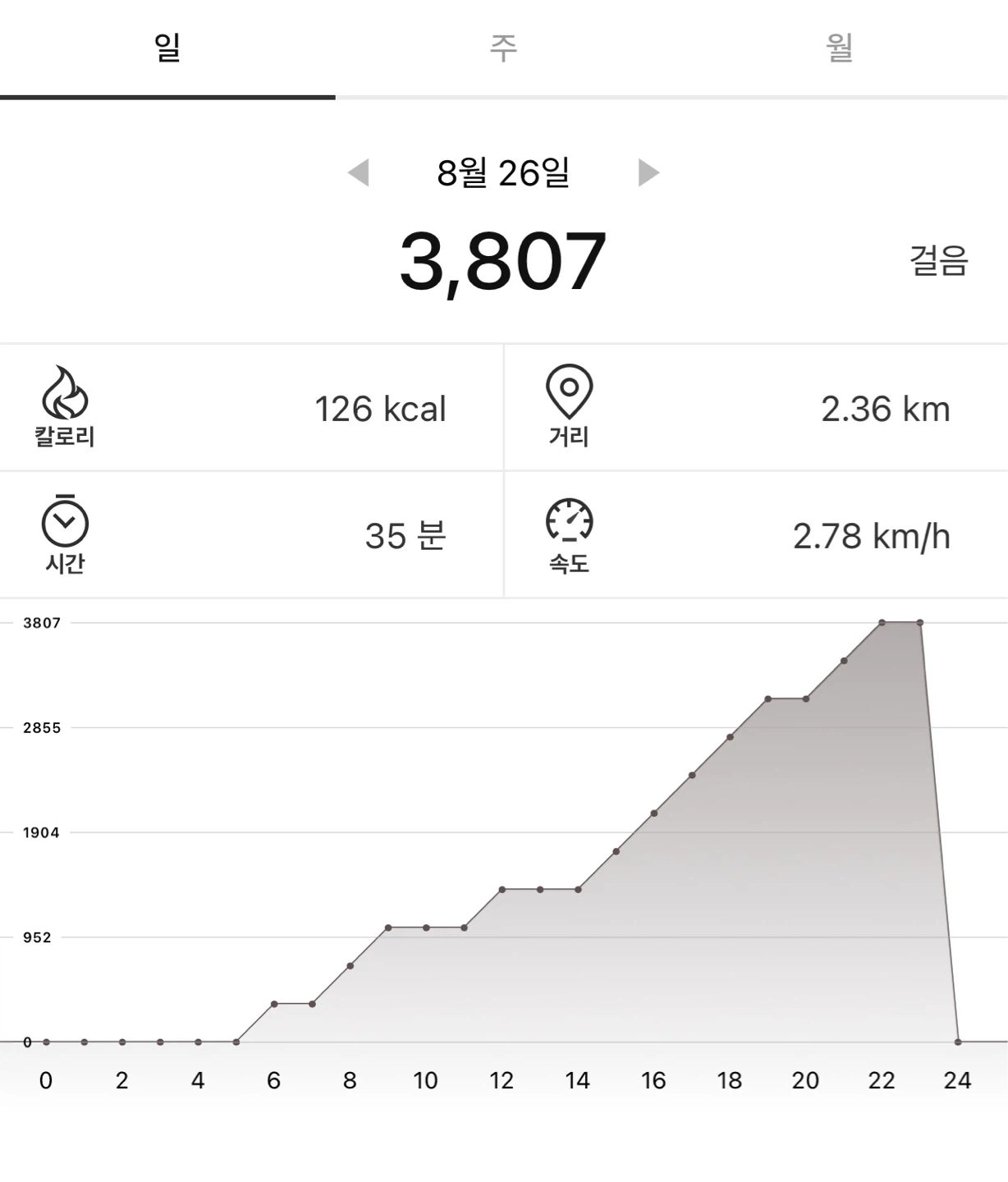Switch to the 주 (week) tab
The height and width of the screenshot is (1182, 1008).
[x=503, y=48]
